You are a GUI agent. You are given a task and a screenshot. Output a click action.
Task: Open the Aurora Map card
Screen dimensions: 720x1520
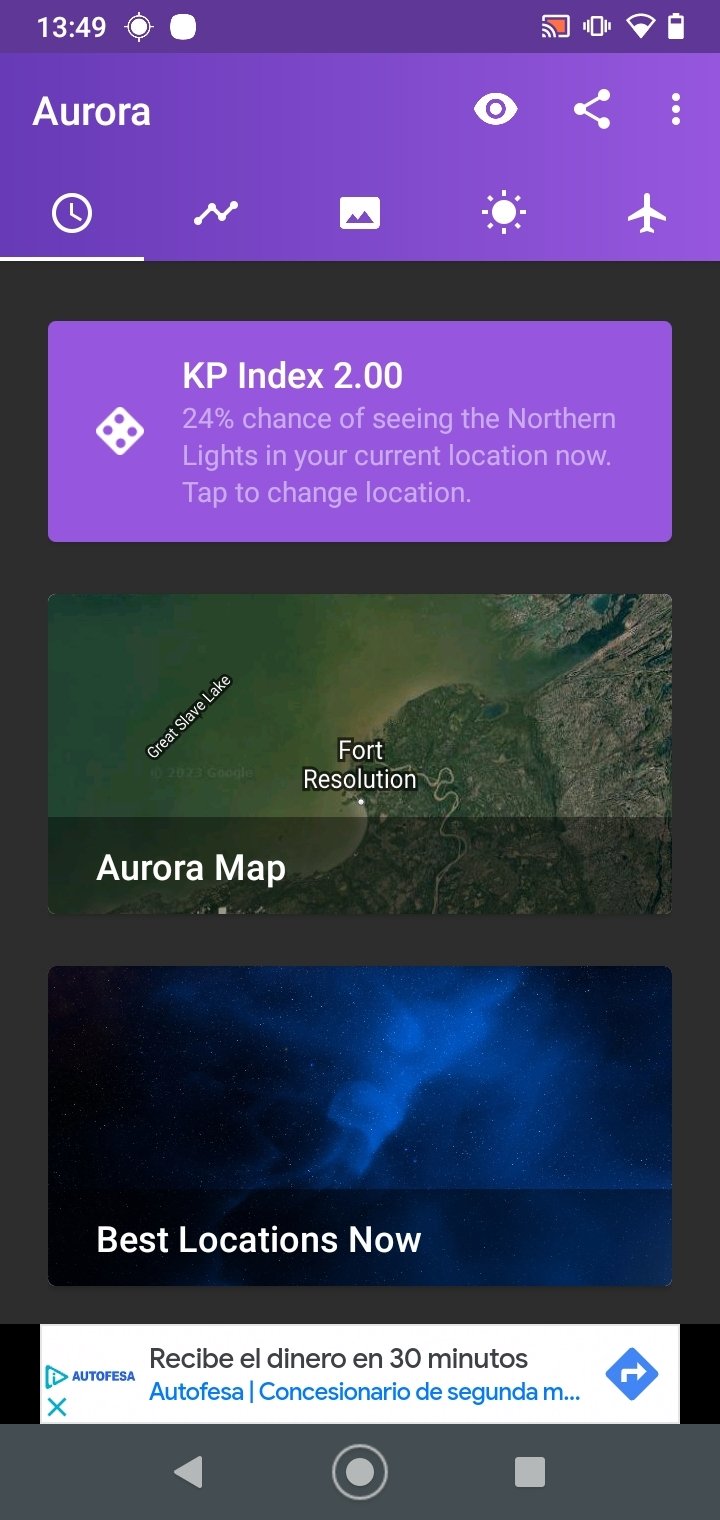tap(360, 754)
